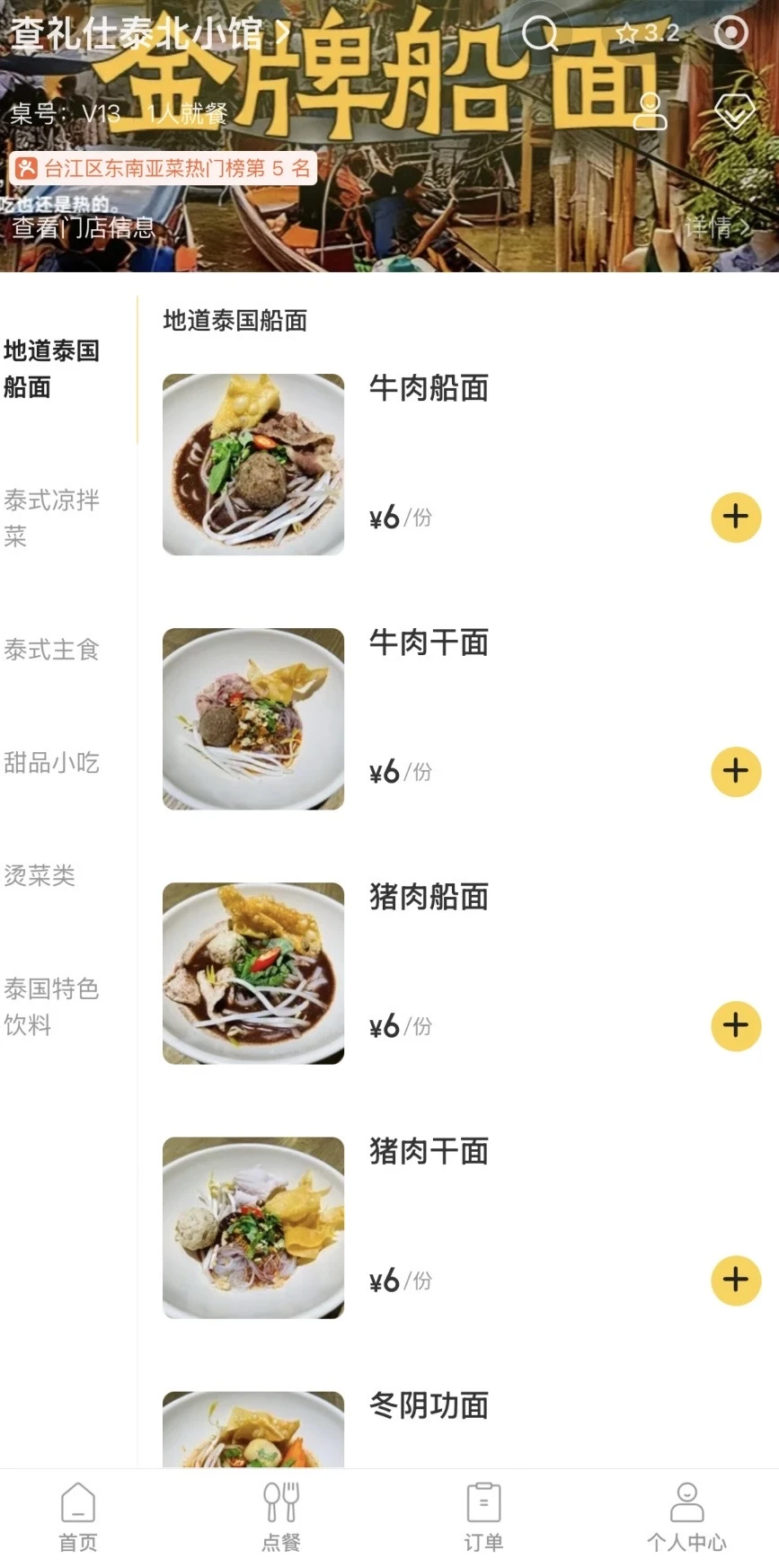Open the 冬阴功面 dish item

[429, 1405]
